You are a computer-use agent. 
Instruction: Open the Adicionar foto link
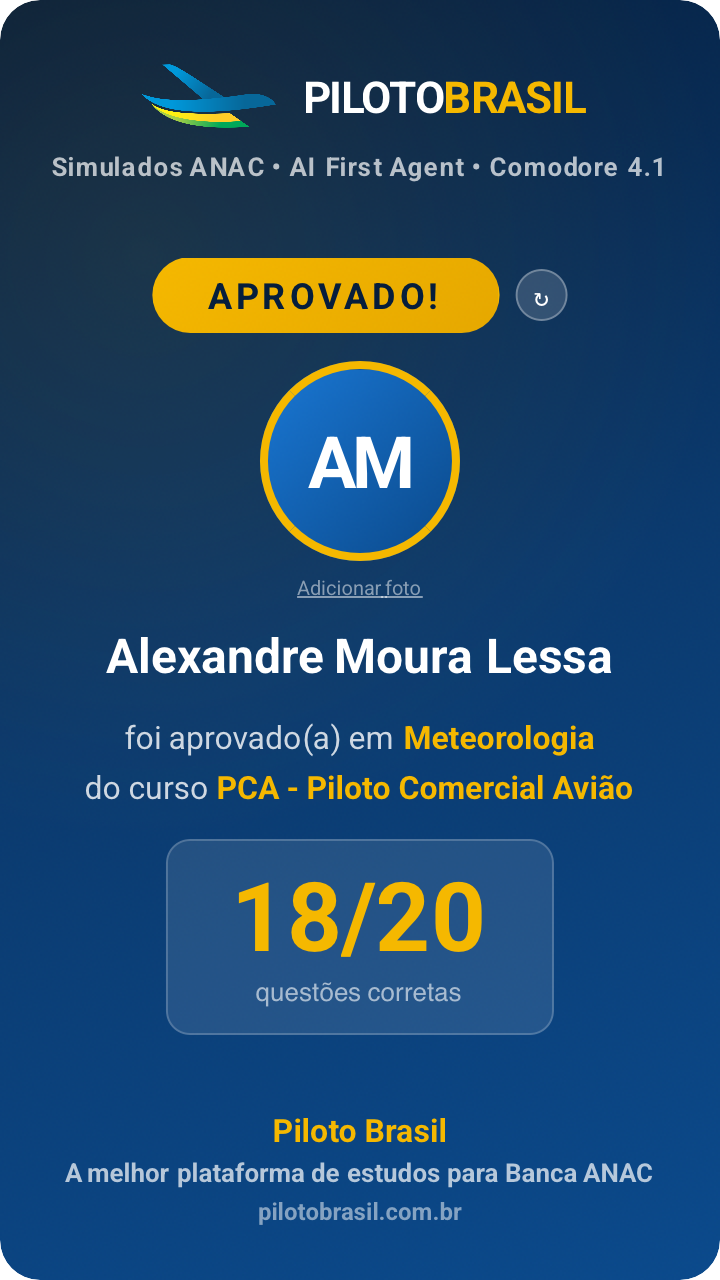click(x=360, y=589)
